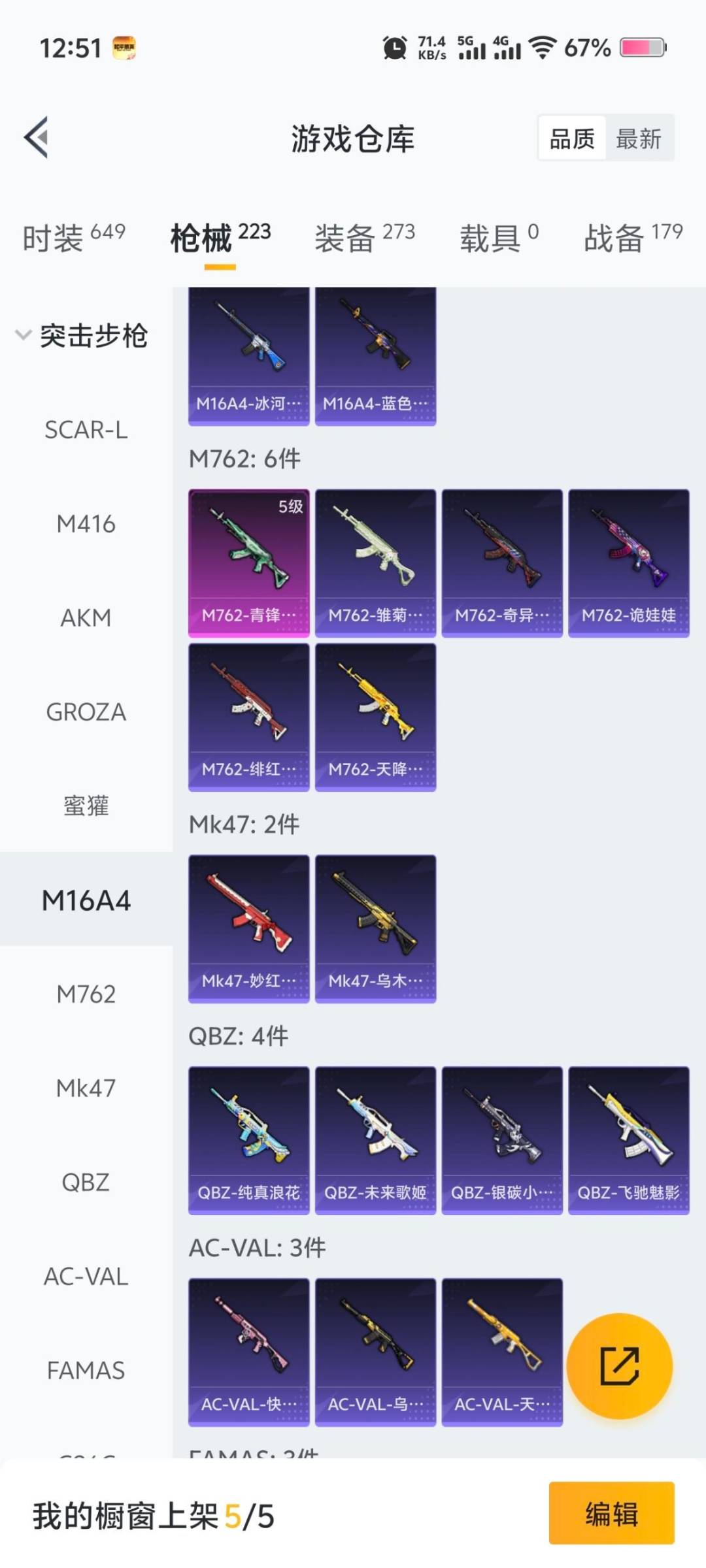Image resolution: width=706 pixels, height=1568 pixels.
Task: View the QBZ-纯真浪花 skin
Action: pyautogui.click(x=248, y=1140)
